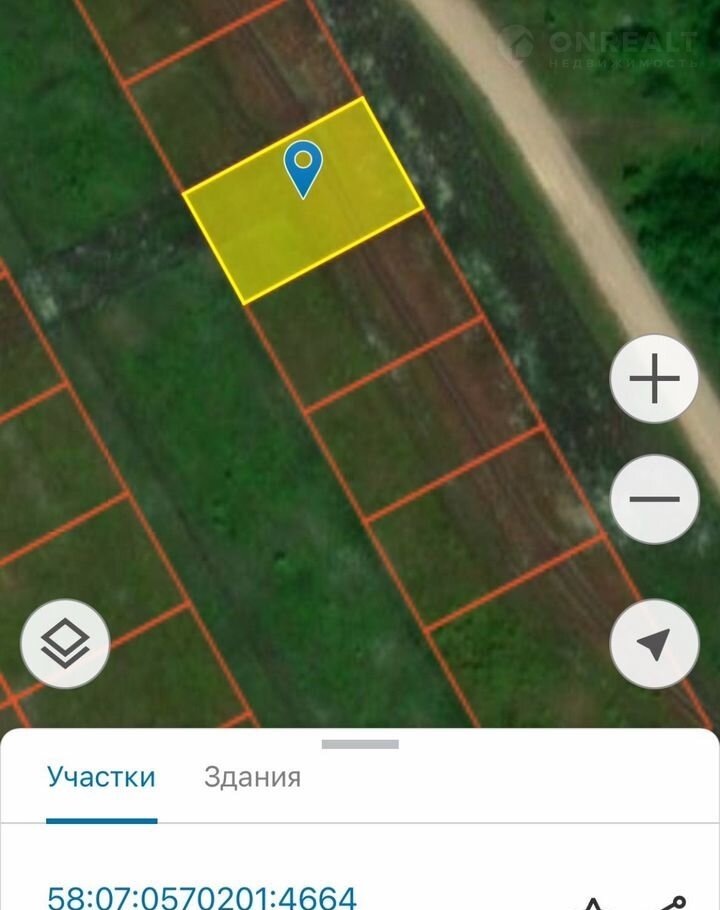Center map on my location
The height and width of the screenshot is (910, 720).
click(653, 644)
